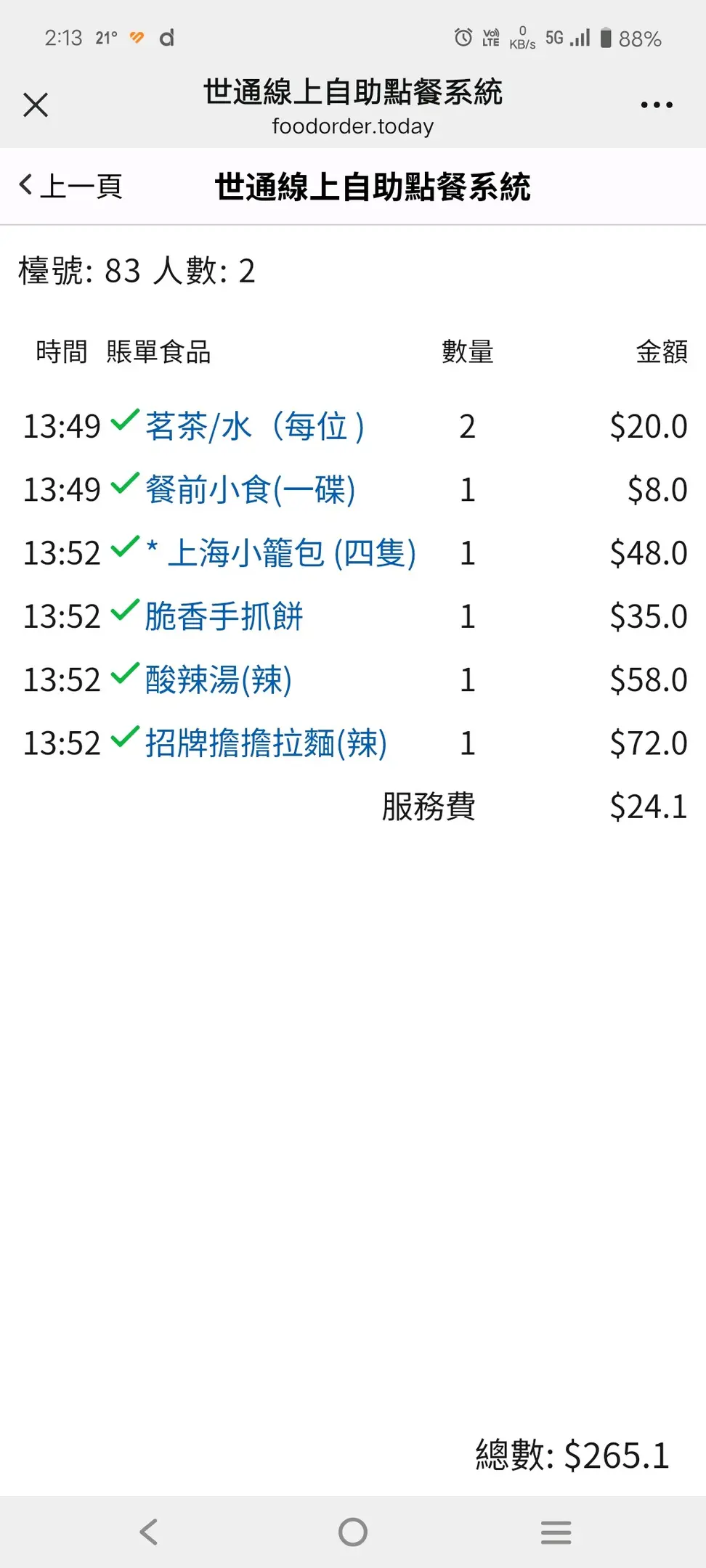
Task: Open the three-dot overflow menu
Action: point(657,105)
